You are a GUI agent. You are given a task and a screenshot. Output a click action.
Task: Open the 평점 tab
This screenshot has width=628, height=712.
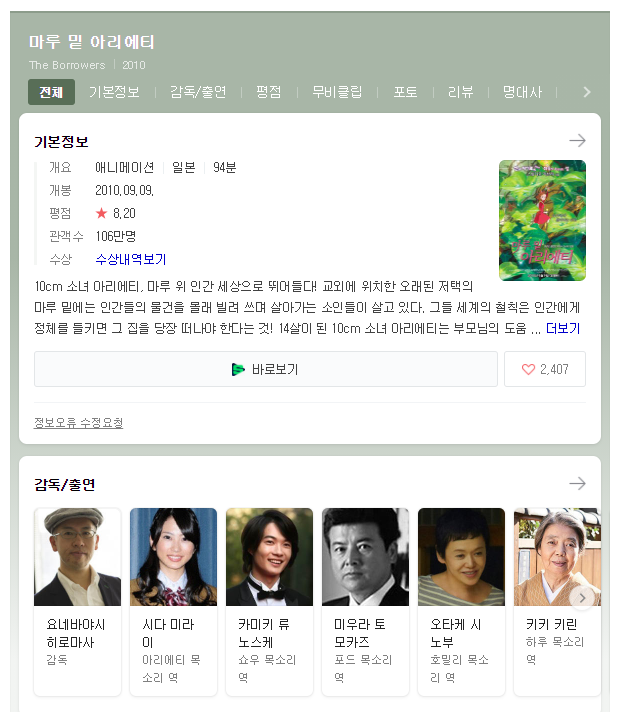coord(269,92)
